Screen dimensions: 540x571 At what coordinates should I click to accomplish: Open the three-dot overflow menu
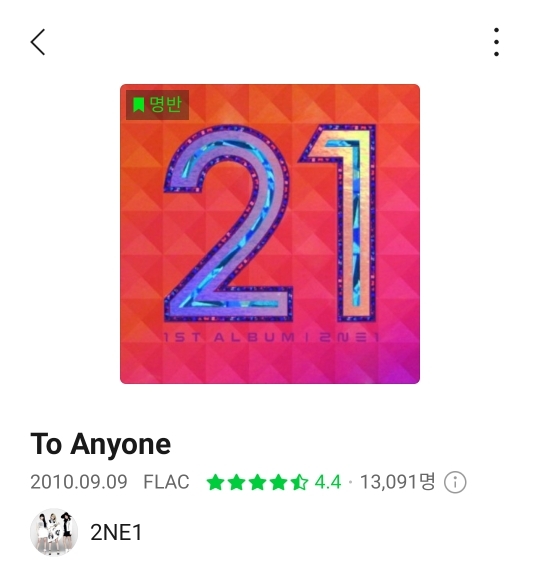click(x=496, y=42)
